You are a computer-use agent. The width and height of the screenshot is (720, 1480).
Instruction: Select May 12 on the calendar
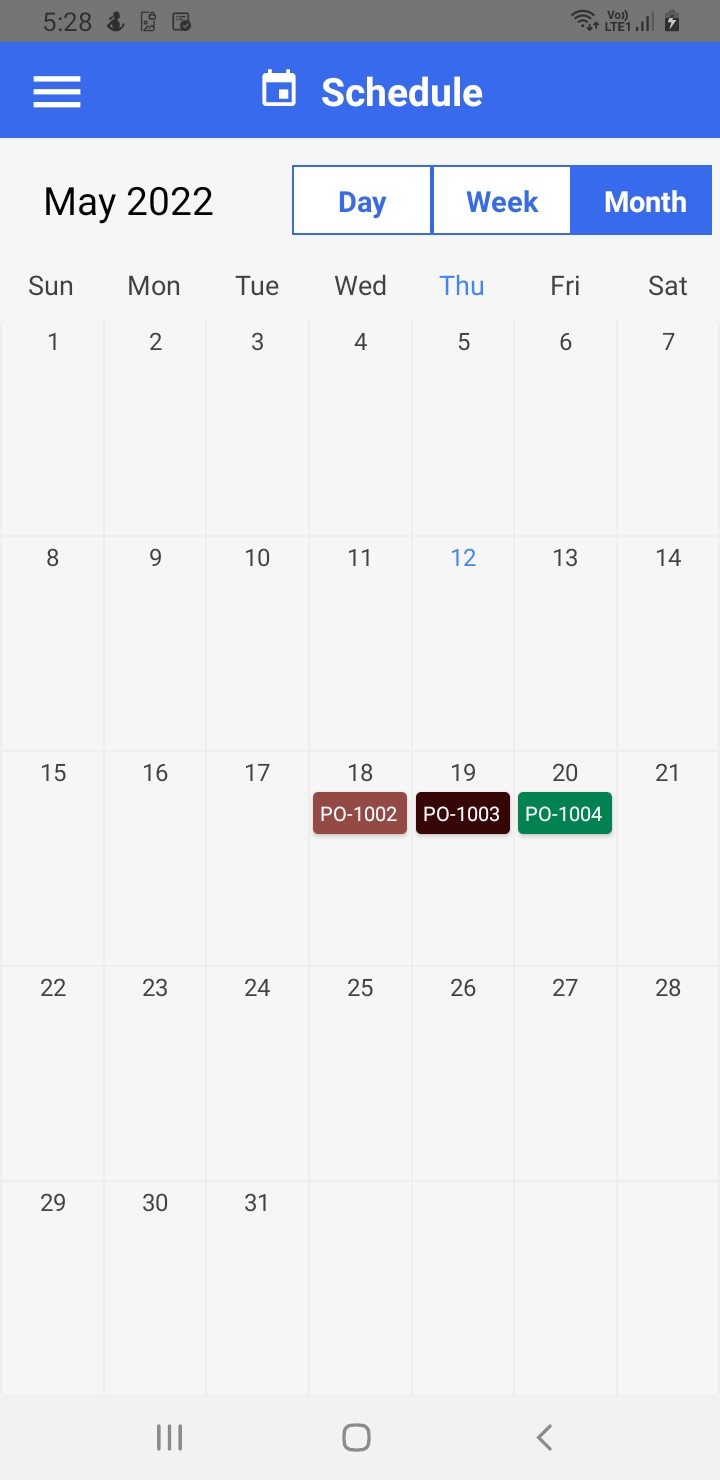click(x=463, y=643)
